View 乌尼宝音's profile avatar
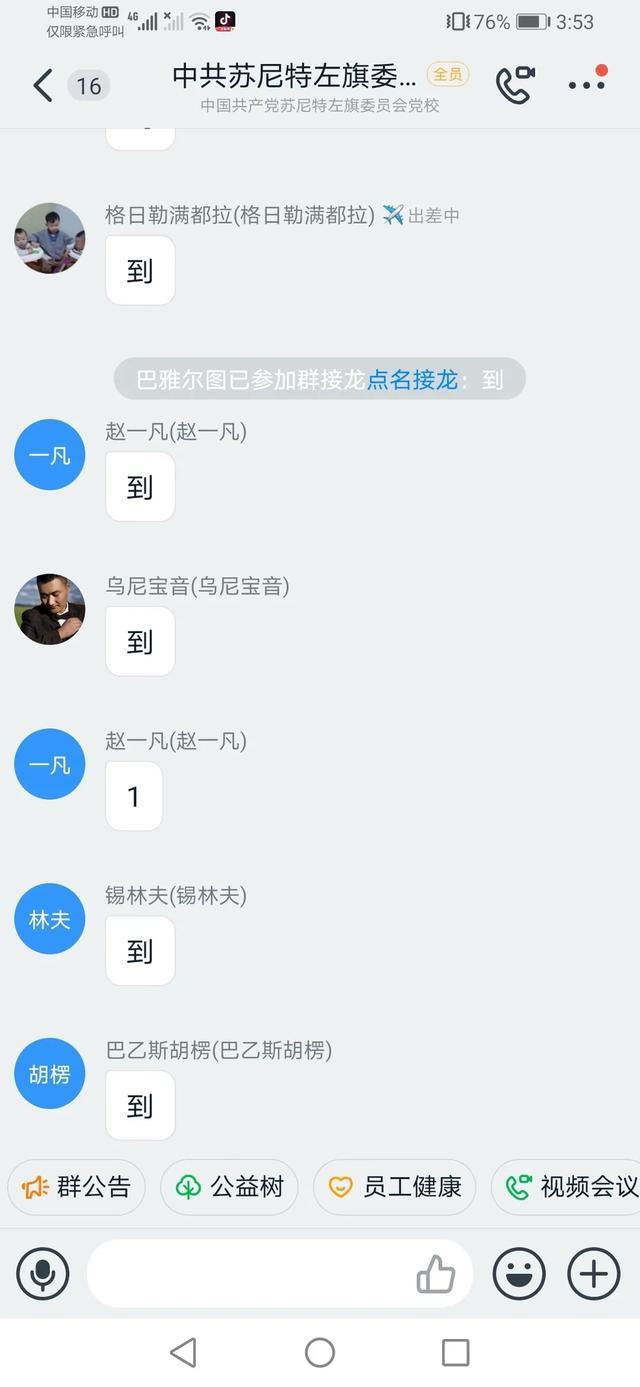Viewport: 640px width, 1387px height. pyautogui.click(x=50, y=609)
